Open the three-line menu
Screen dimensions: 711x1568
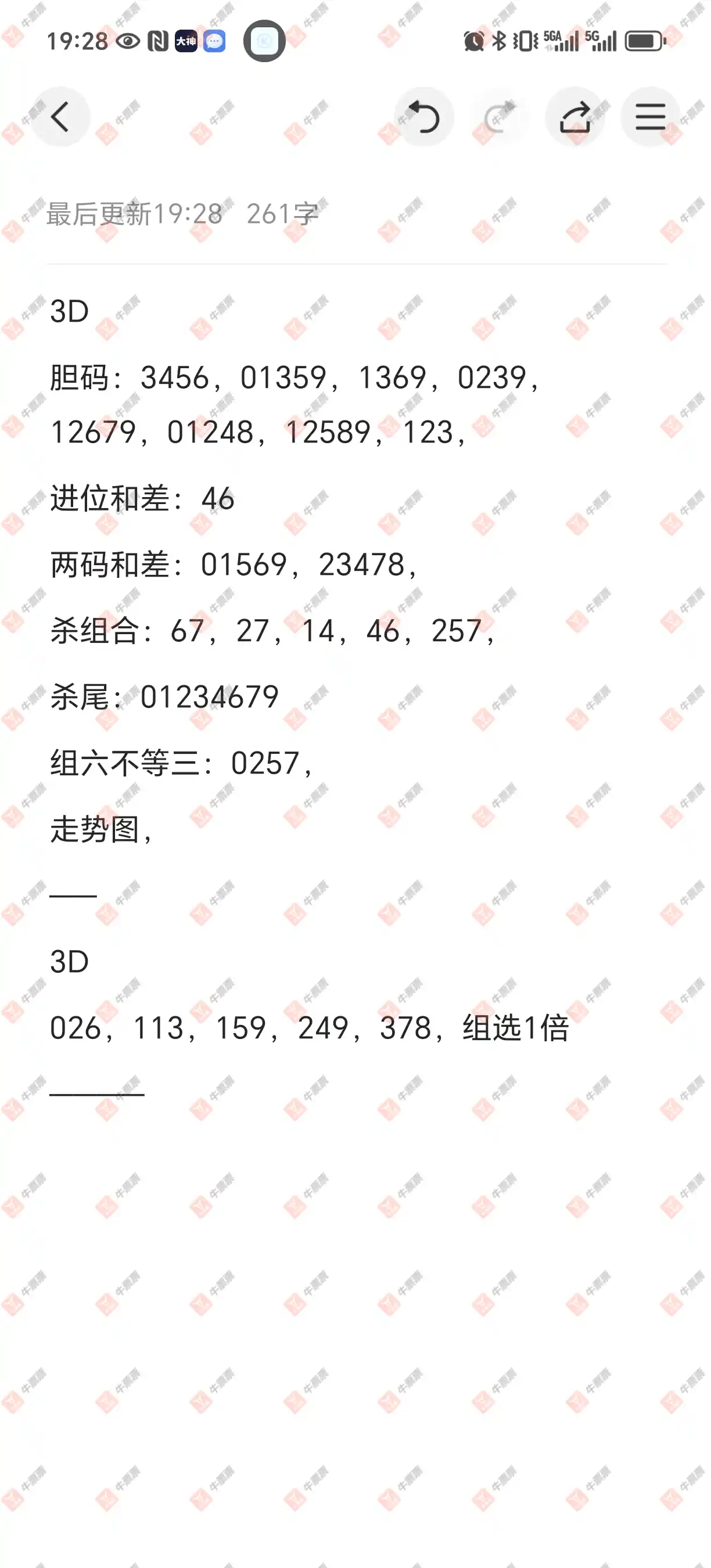click(x=650, y=117)
